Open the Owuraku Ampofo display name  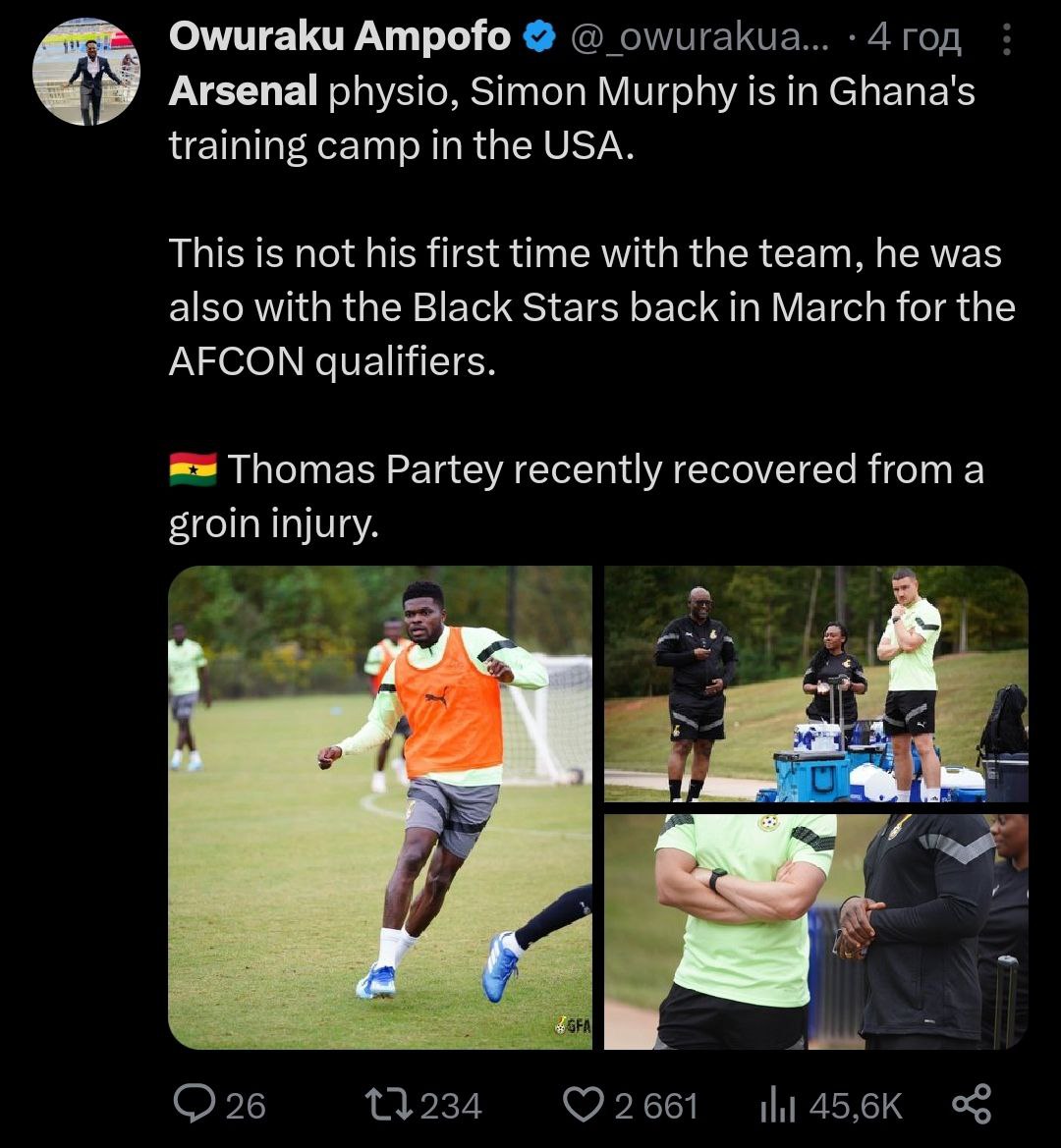[339, 36]
